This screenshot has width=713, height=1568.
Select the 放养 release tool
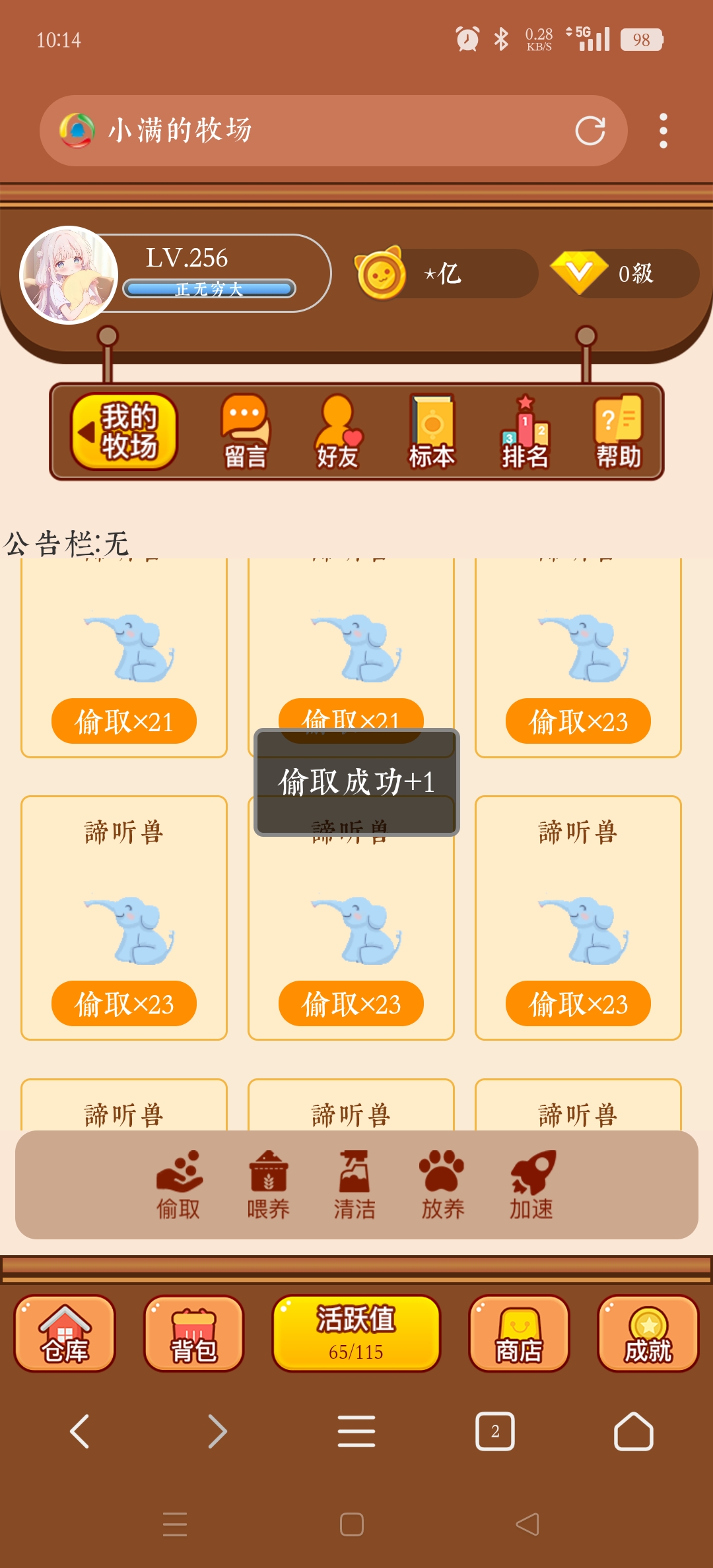coord(442,1185)
